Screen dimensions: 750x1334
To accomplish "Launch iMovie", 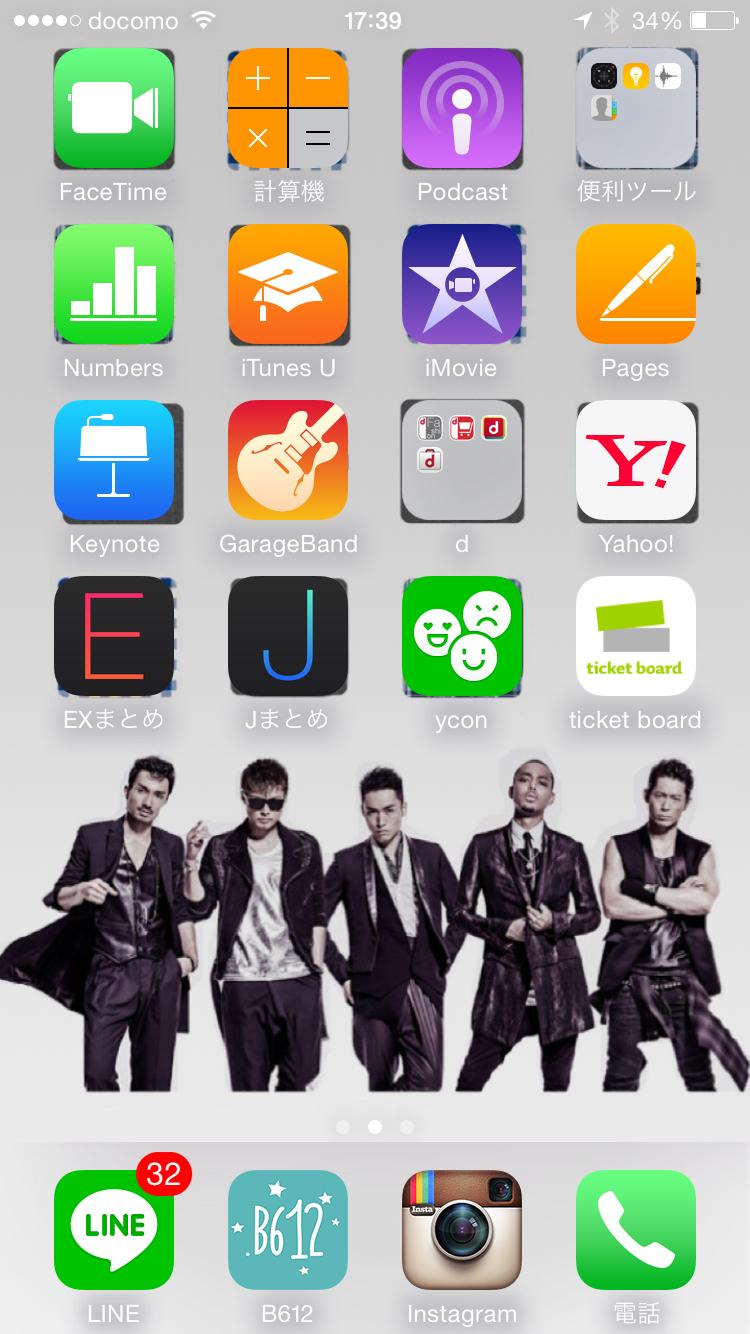I will 462,284.
